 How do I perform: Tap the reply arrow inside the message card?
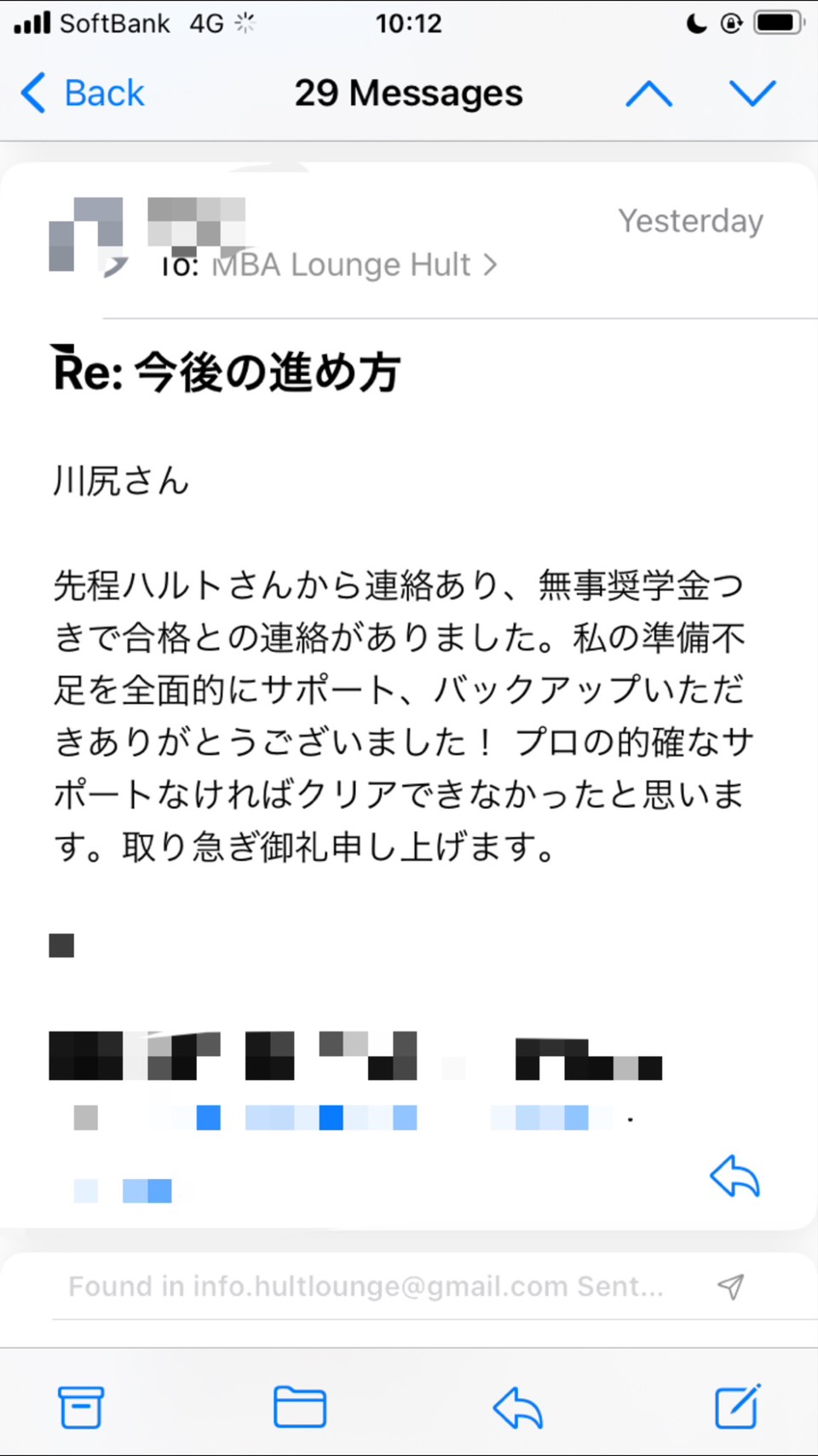[x=734, y=1176]
